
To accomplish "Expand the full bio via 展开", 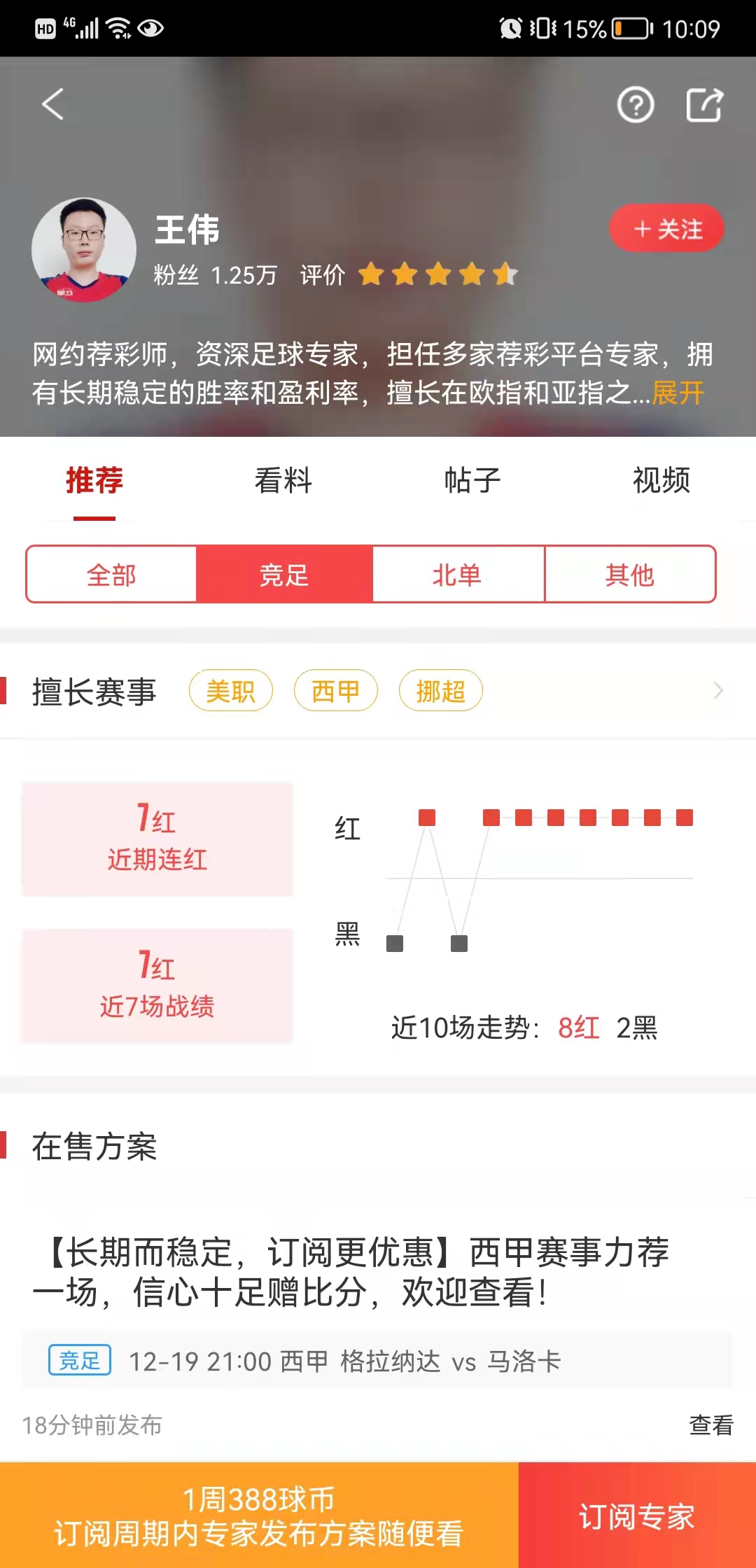I will pyautogui.click(x=678, y=393).
